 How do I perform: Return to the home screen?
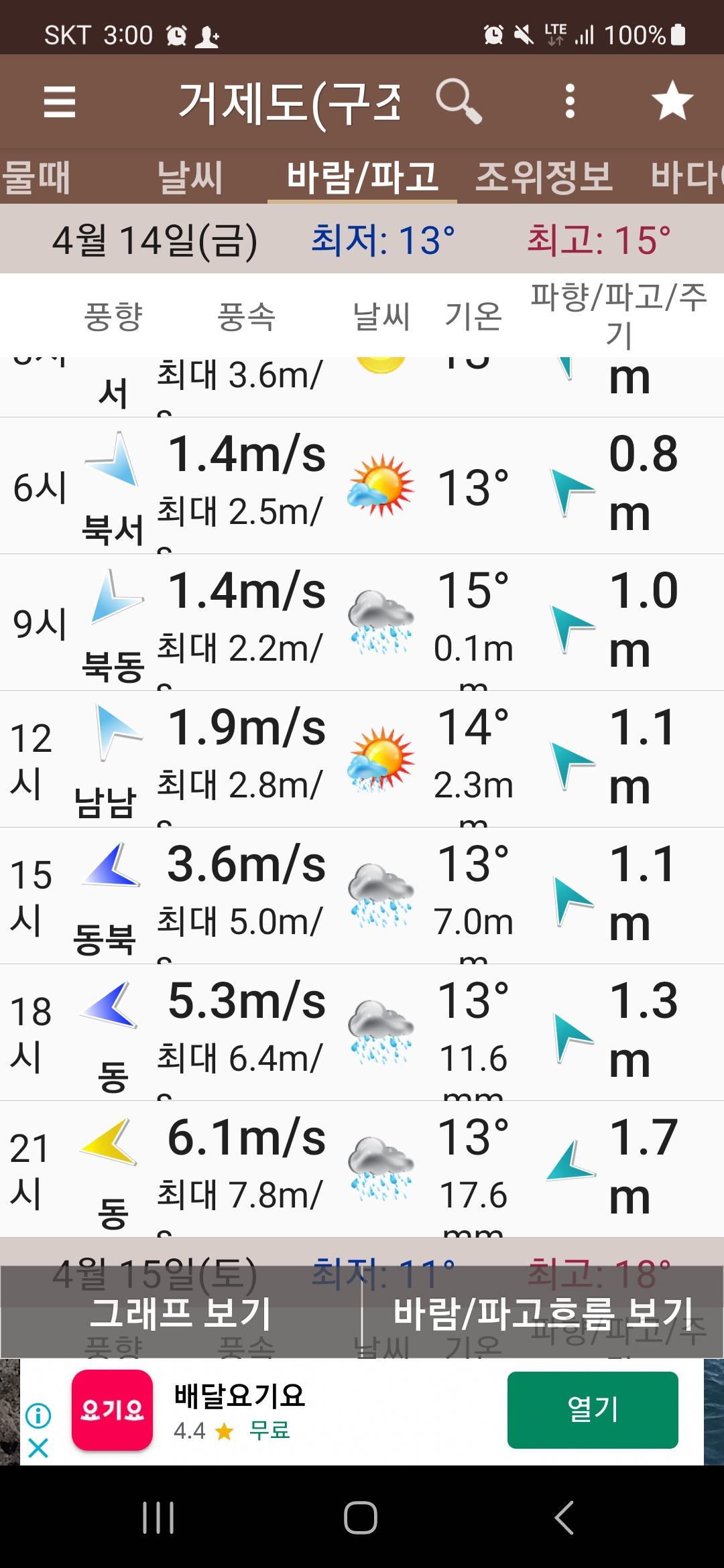(361, 1518)
